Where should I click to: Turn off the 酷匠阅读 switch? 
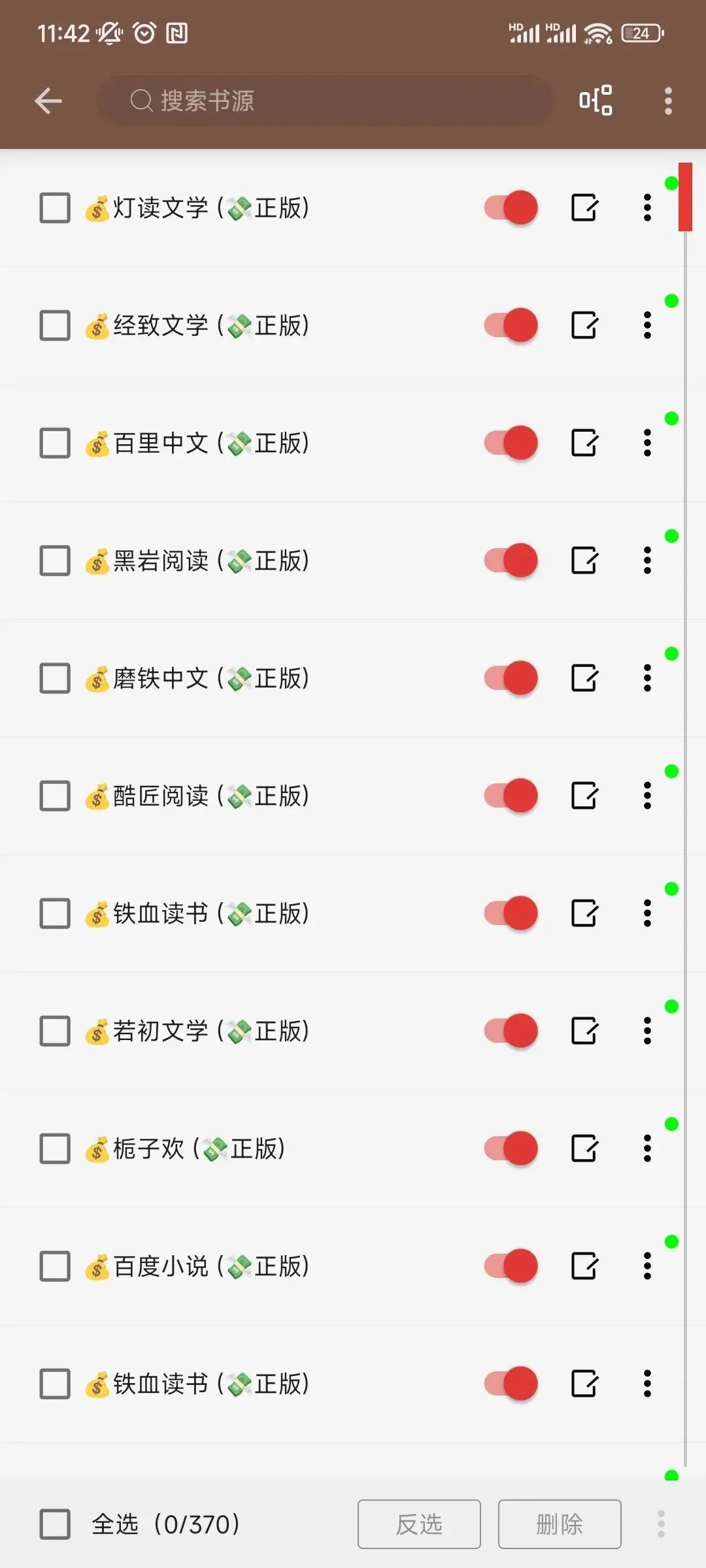pos(511,796)
